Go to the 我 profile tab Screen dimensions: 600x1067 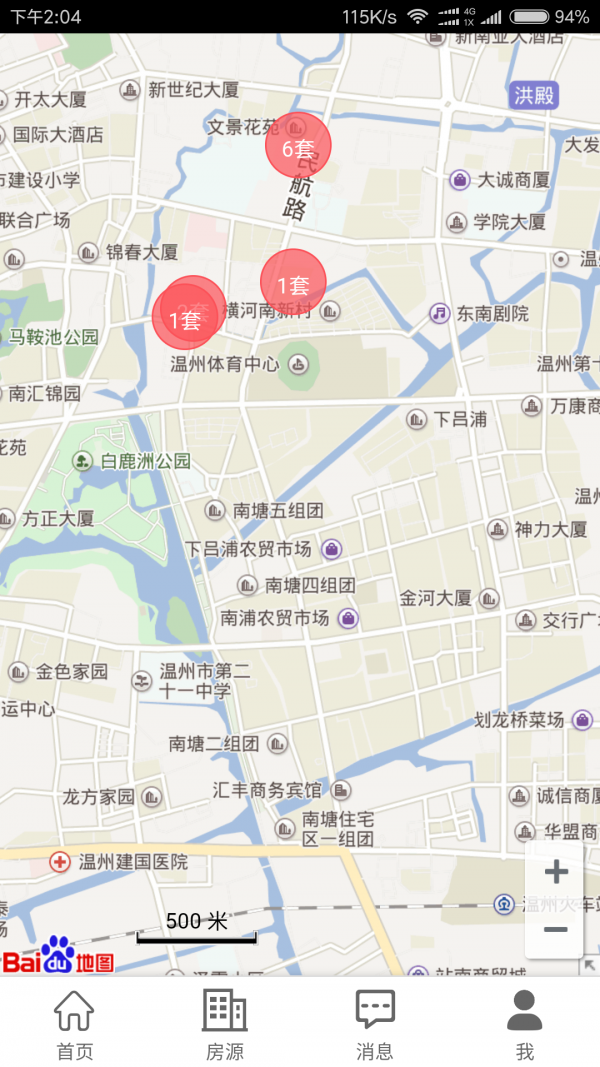coord(524,1024)
